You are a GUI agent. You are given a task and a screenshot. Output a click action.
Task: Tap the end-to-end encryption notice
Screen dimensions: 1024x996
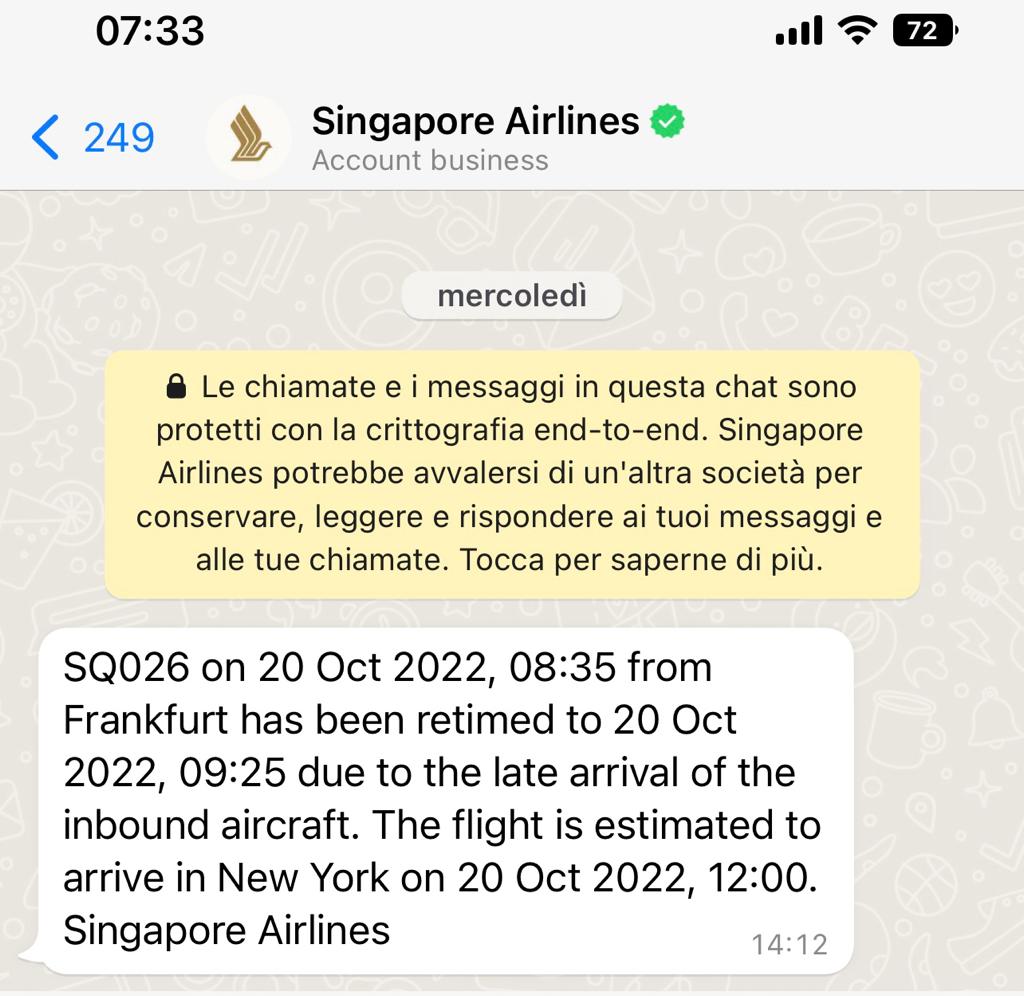click(x=511, y=473)
